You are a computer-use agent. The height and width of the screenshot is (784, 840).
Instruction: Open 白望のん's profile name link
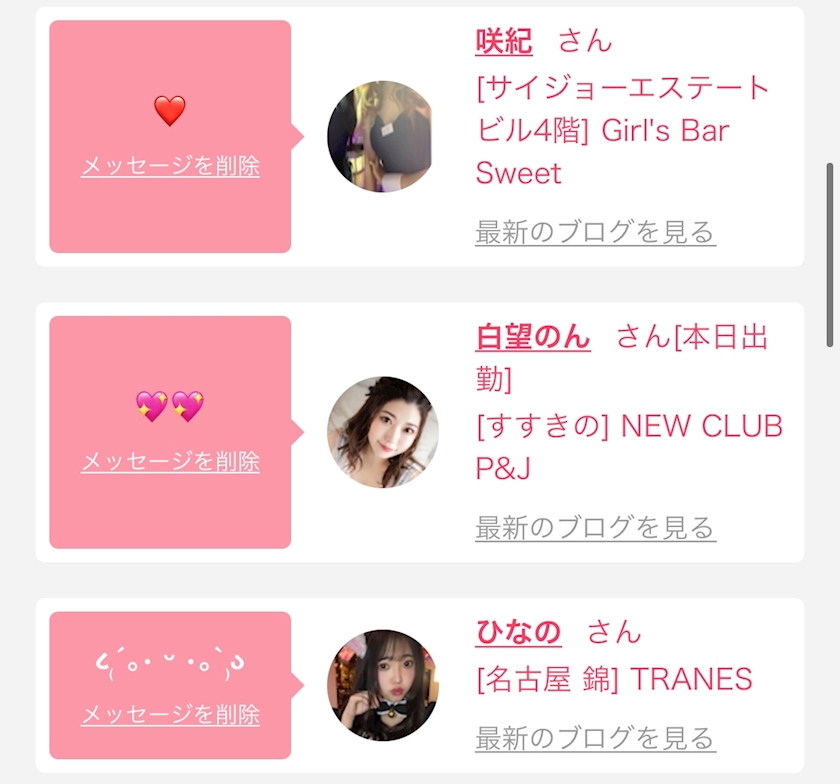[532, 336]
